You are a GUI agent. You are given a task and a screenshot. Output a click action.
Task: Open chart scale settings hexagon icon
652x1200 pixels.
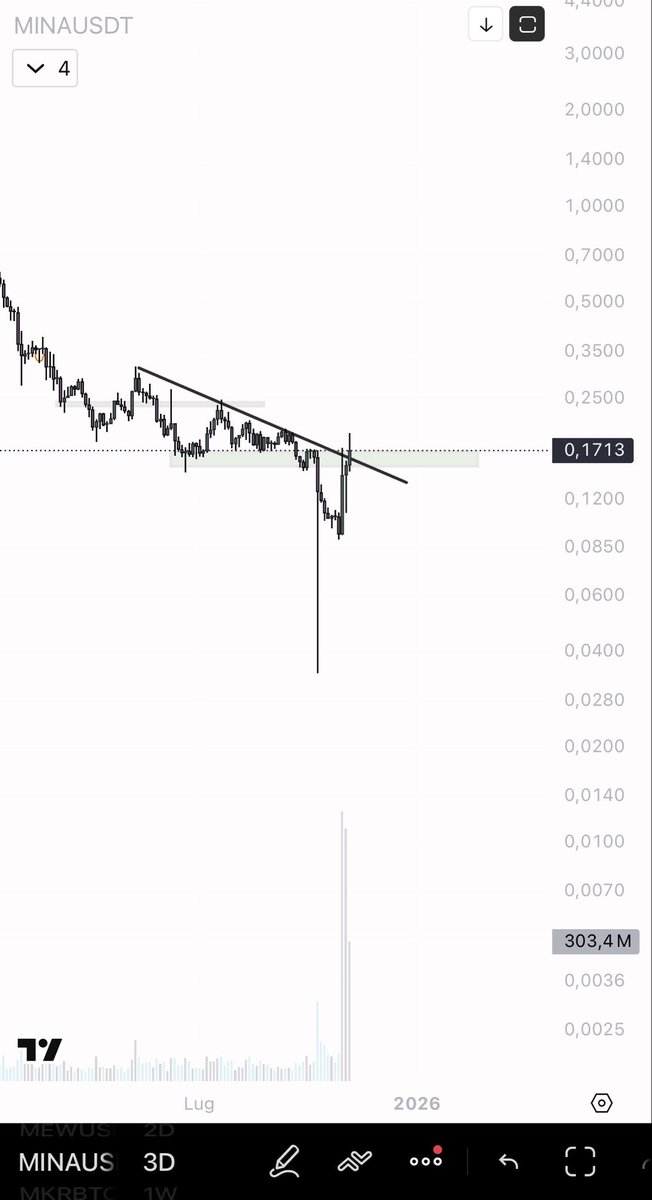[601, 1103]
